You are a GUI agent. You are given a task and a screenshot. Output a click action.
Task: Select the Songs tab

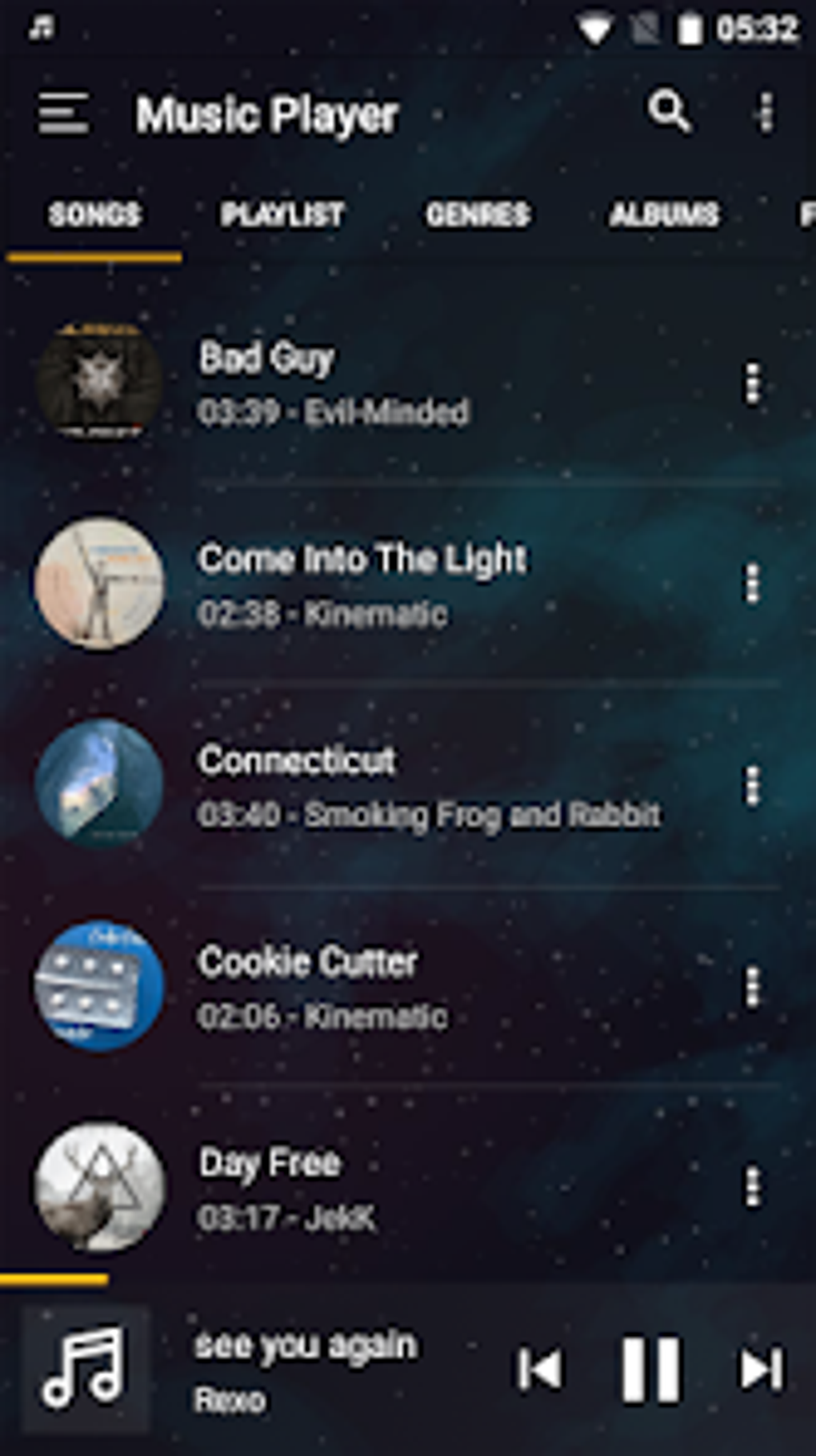(x=94, y=215)
